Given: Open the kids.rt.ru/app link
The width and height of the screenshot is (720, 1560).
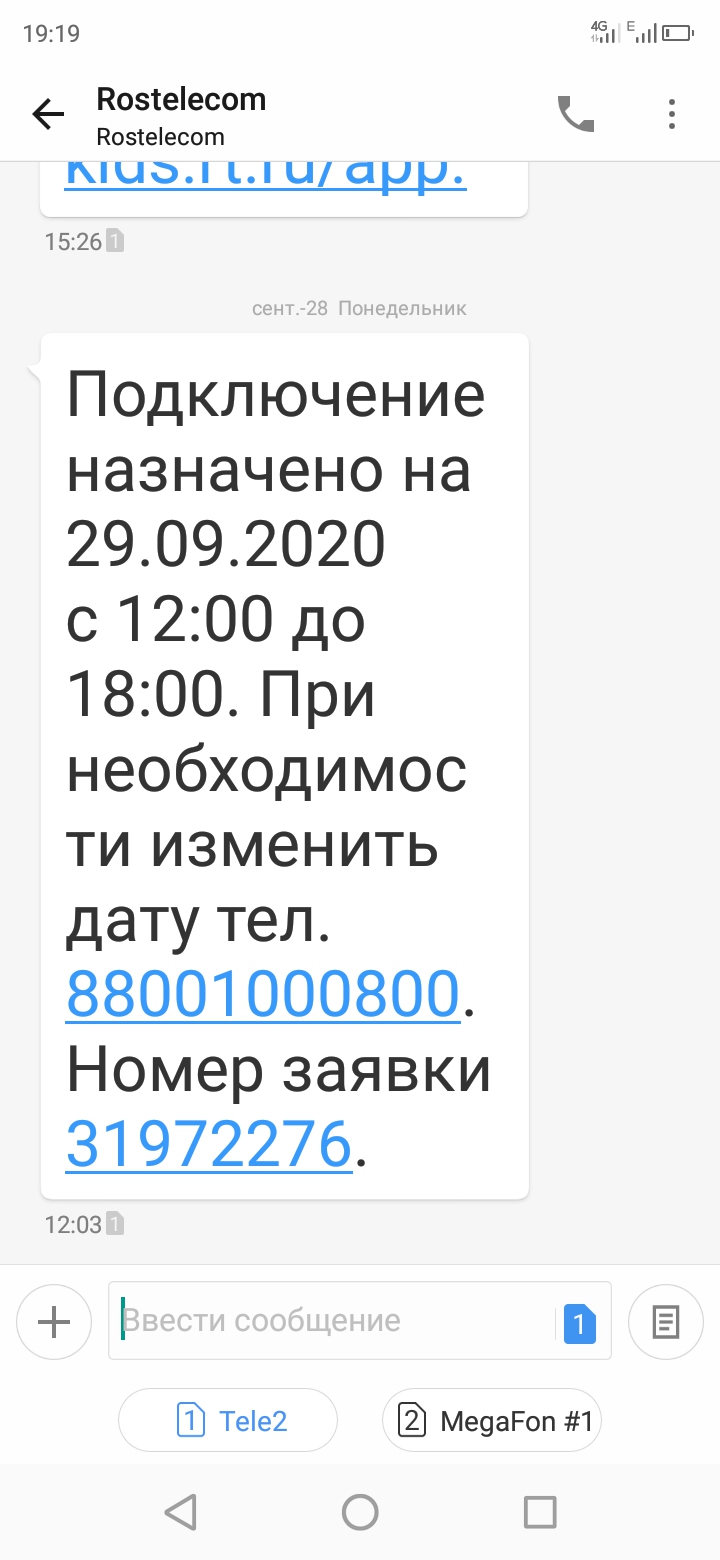Looking at the screenshot, I should tap(265, 173).
